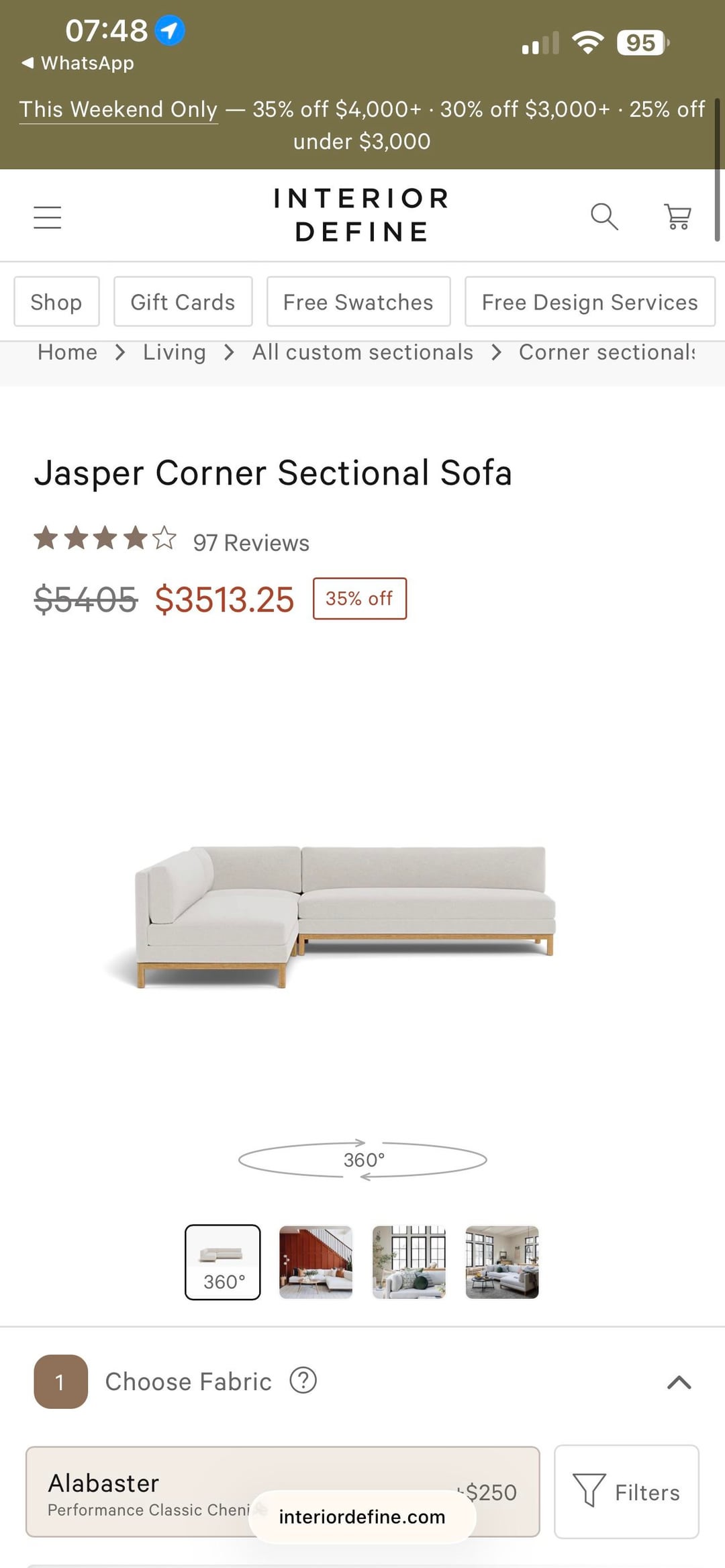Open fabric Filters
Viewport: 725px width, 1568px height.
pos(626,1491)
